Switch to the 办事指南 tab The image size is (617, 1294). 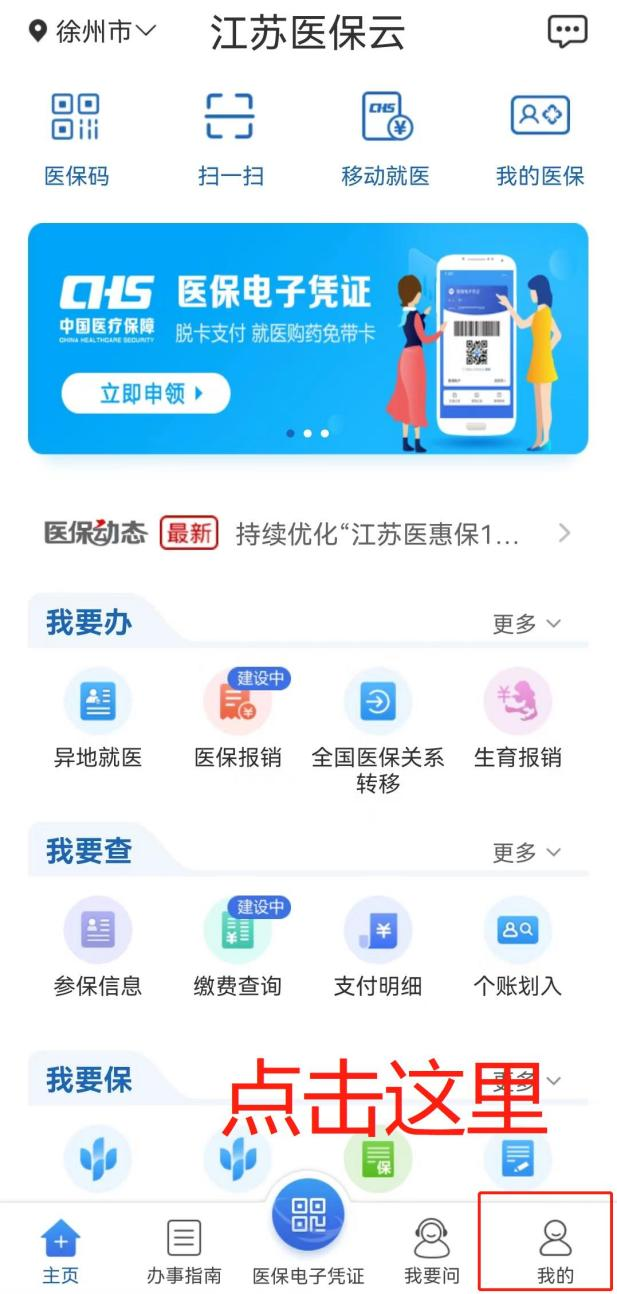coord(184,1250)
